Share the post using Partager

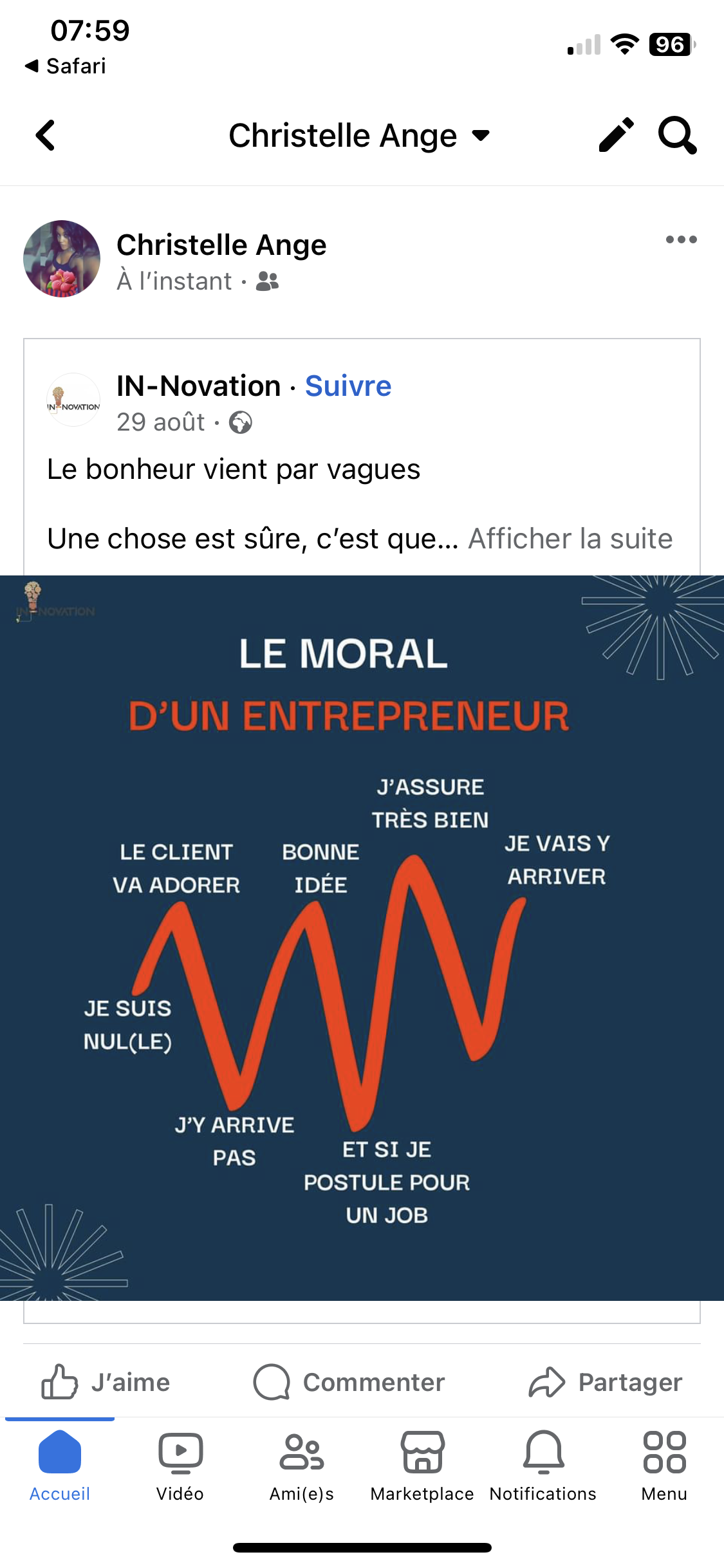(x=605, y=1382)
